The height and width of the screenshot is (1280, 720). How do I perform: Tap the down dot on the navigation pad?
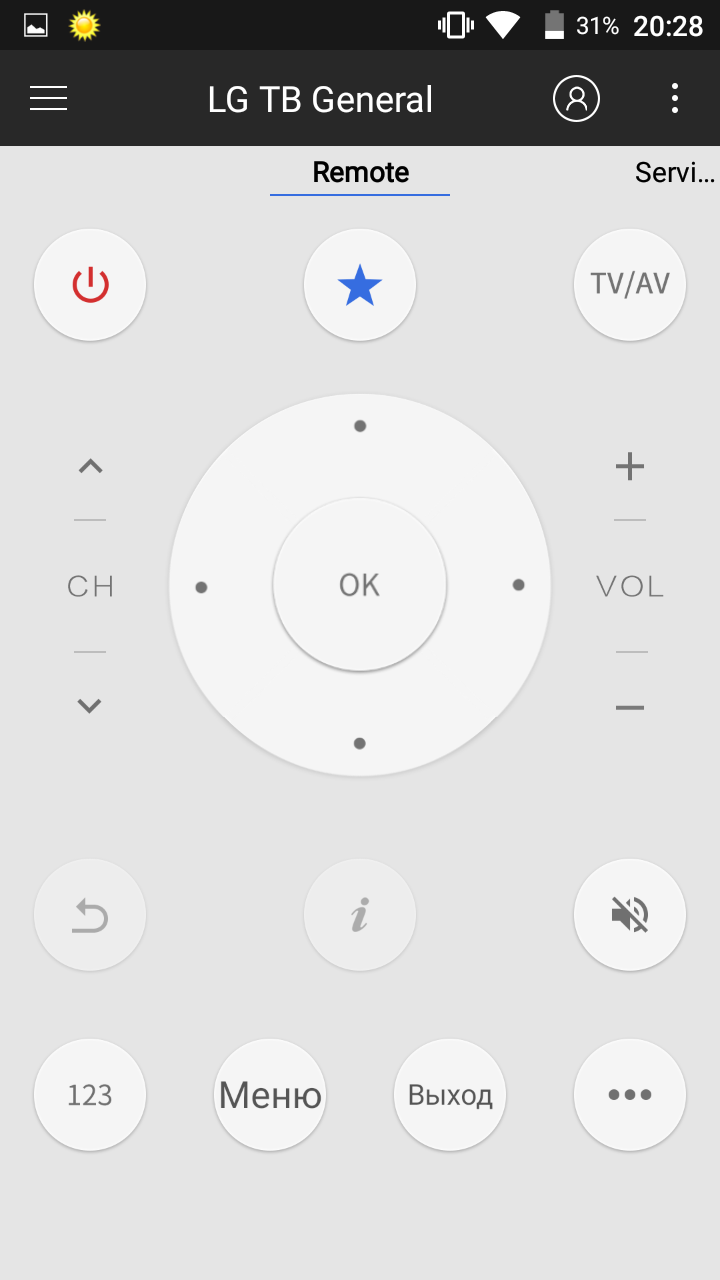point(360,743)
